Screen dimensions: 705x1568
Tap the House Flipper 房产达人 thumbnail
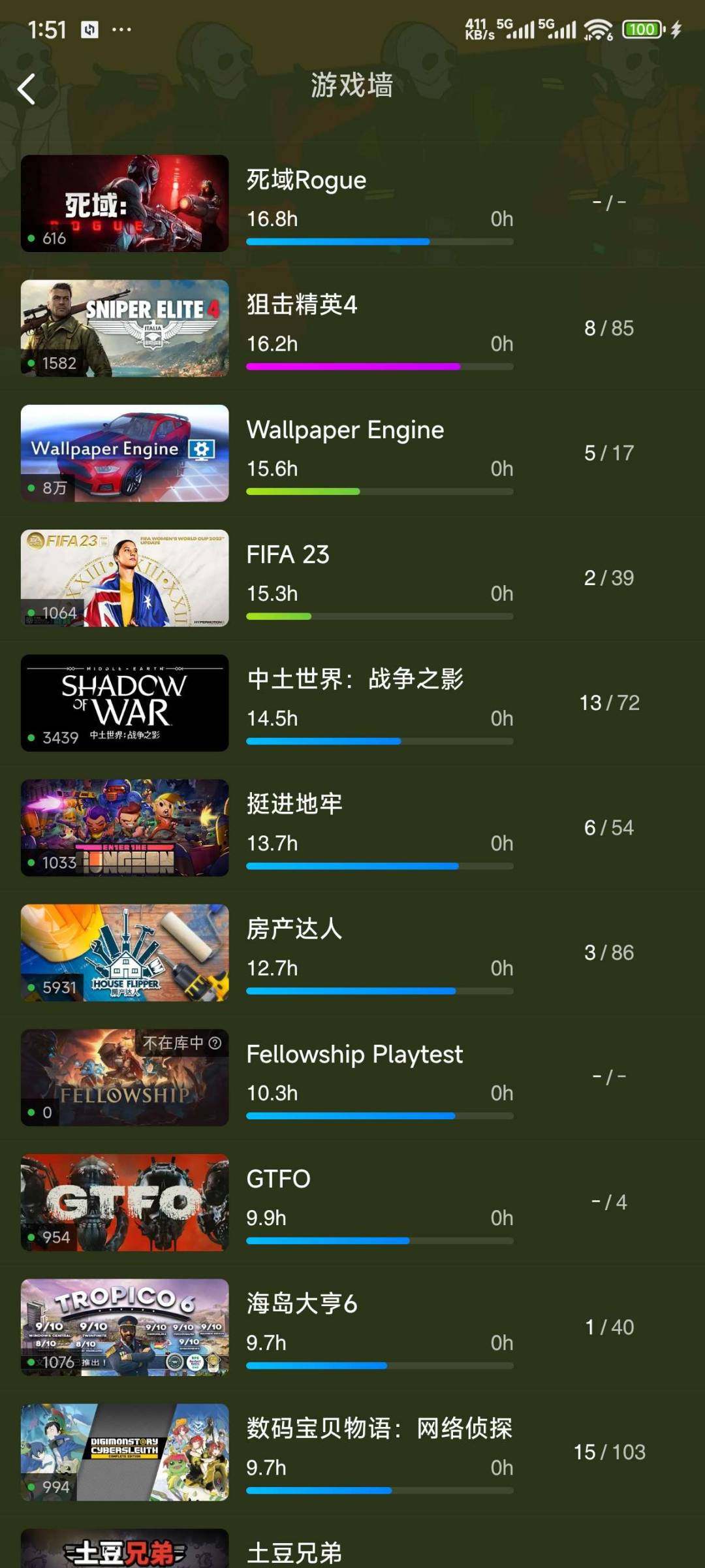pyautogui.click(x=125, y=952)
